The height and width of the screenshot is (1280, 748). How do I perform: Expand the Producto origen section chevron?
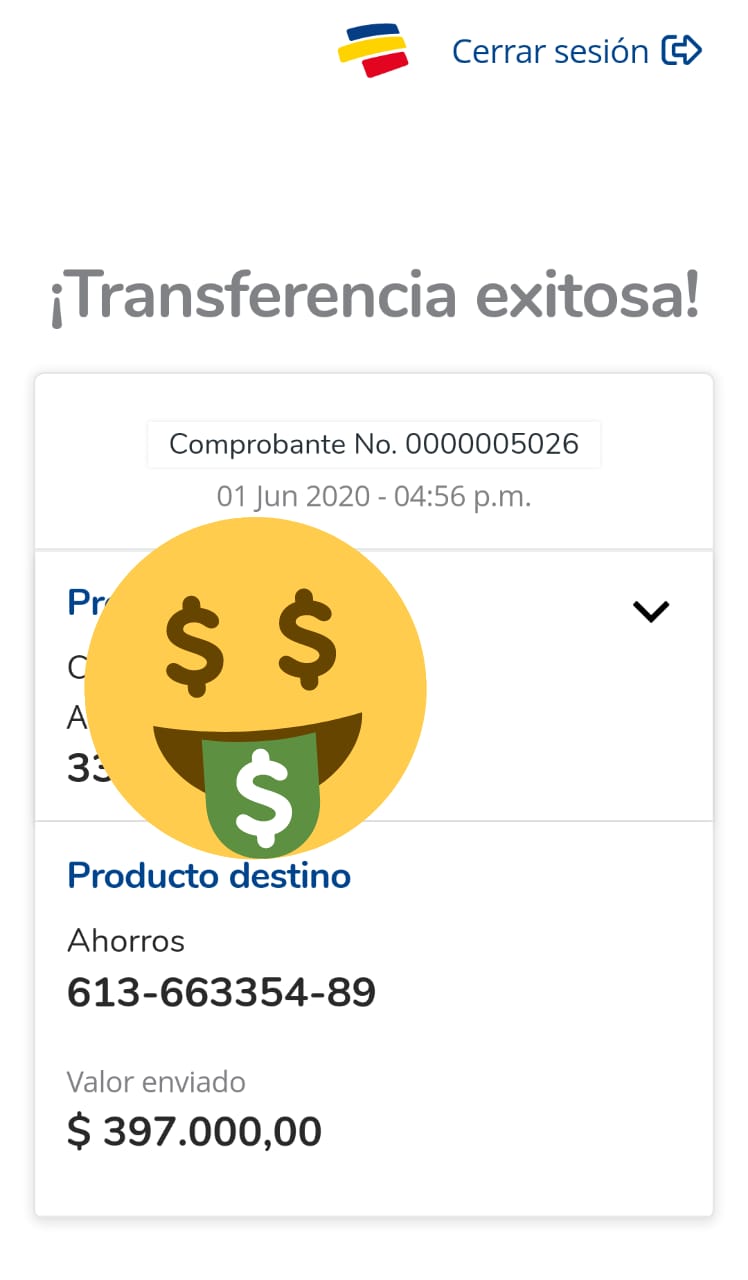click(651, 611)
